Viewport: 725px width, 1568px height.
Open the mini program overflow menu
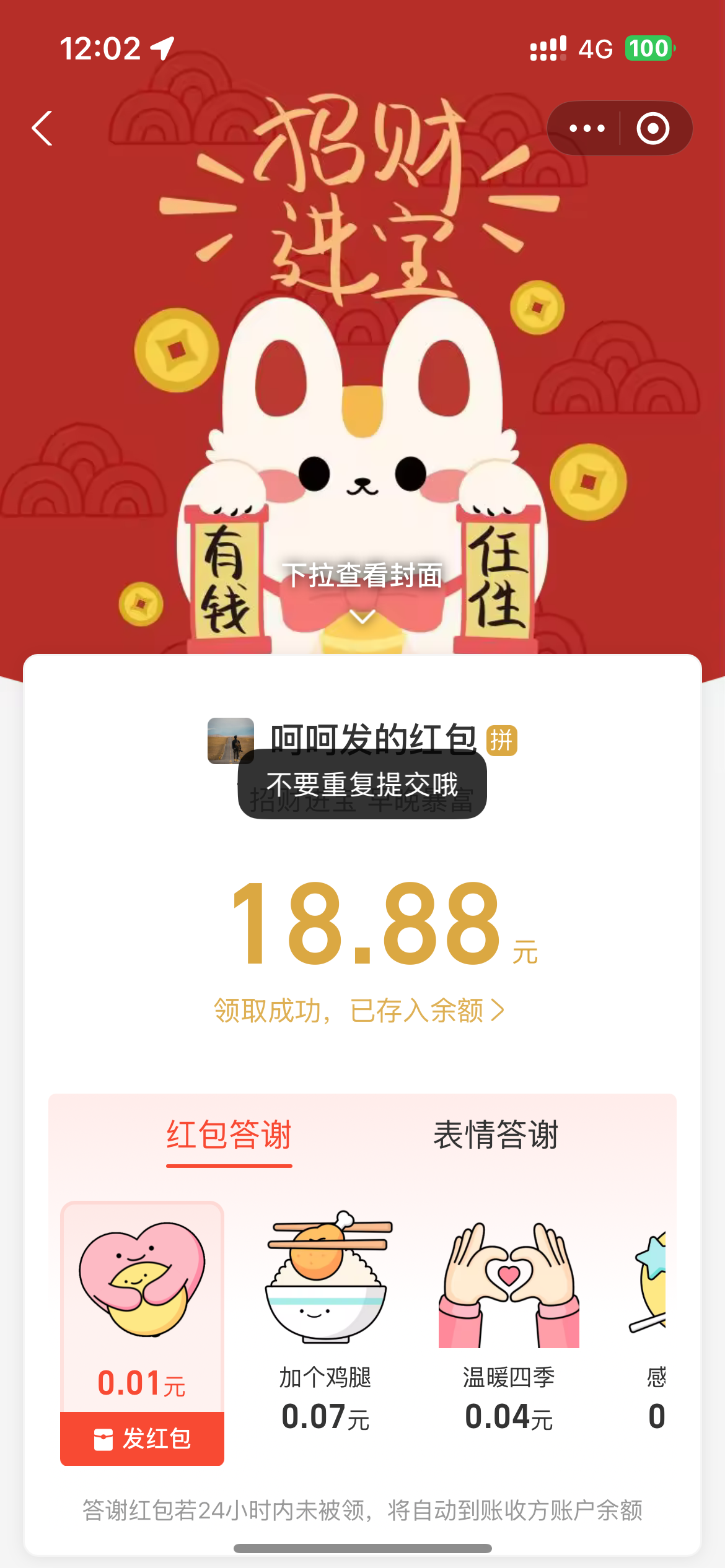click(586, 128)
